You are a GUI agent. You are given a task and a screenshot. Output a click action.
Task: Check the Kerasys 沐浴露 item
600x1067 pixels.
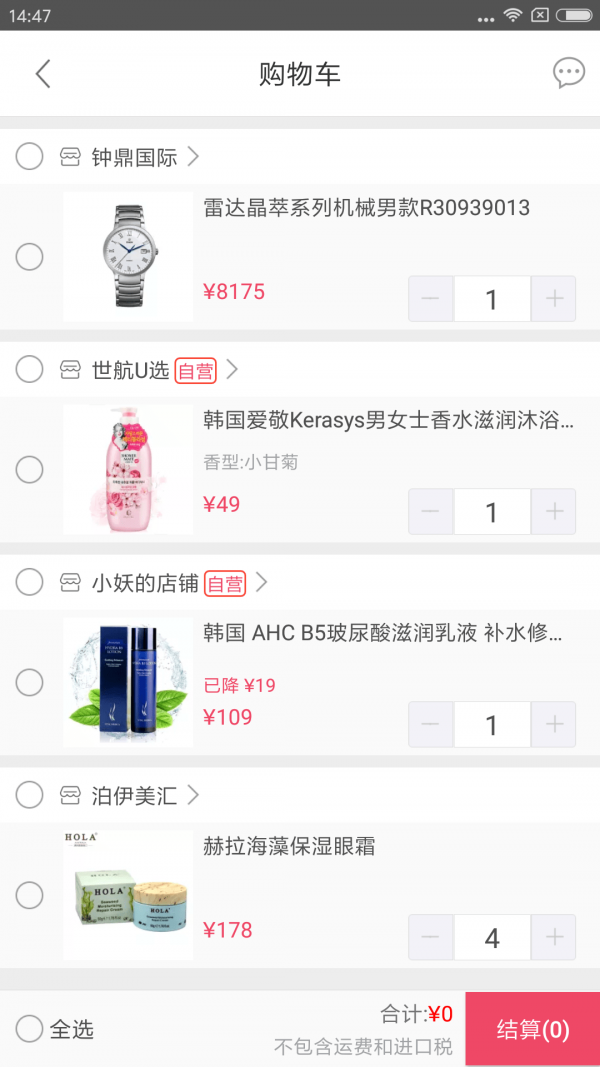(x=30, y=469)
